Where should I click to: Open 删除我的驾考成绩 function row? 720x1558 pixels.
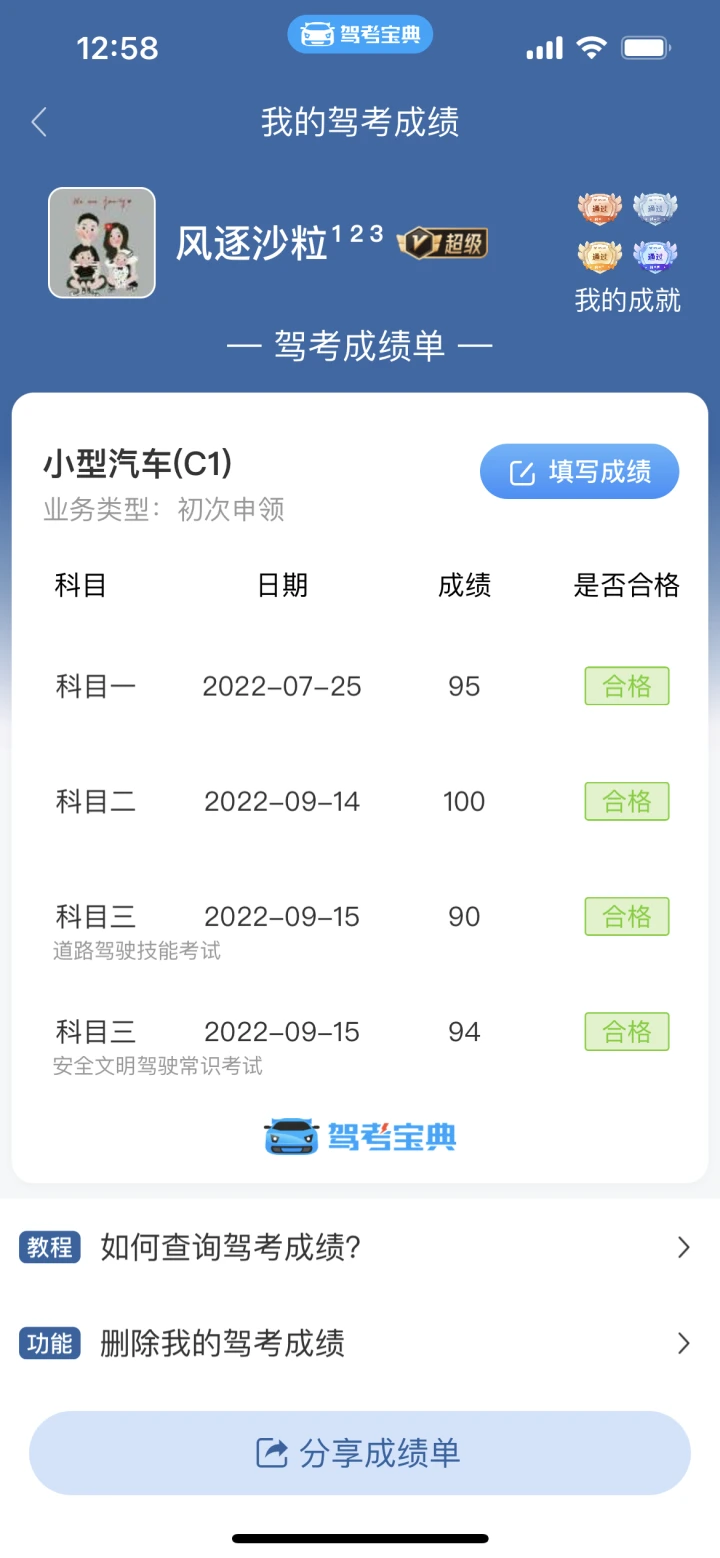click(360, 1343)
